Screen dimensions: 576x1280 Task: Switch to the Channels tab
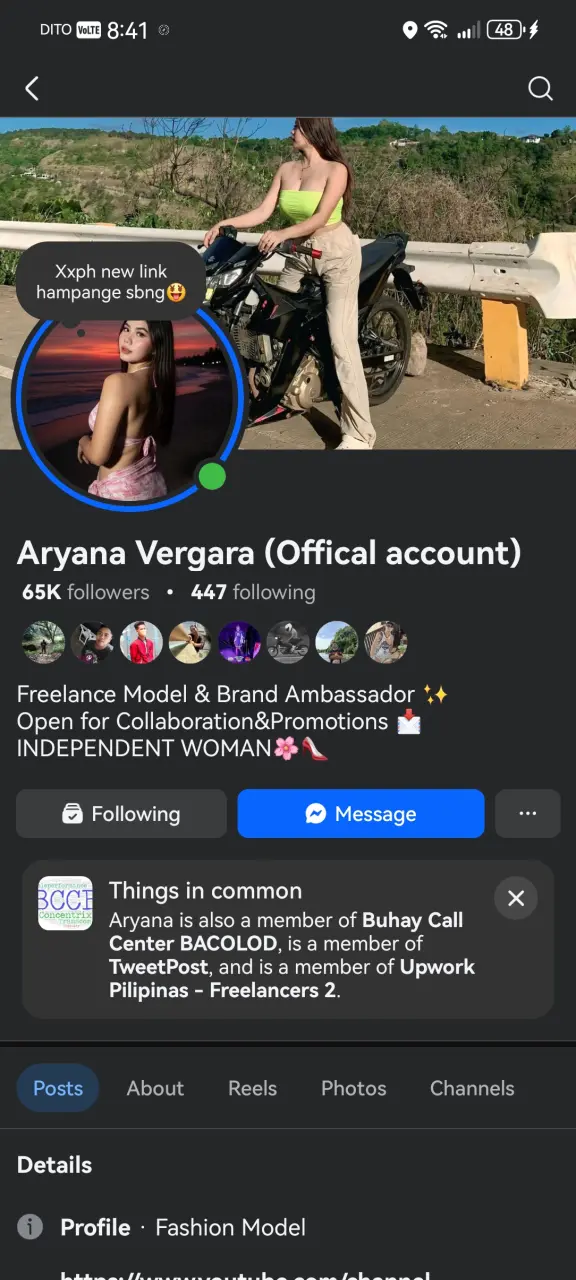coord(472,1088)
